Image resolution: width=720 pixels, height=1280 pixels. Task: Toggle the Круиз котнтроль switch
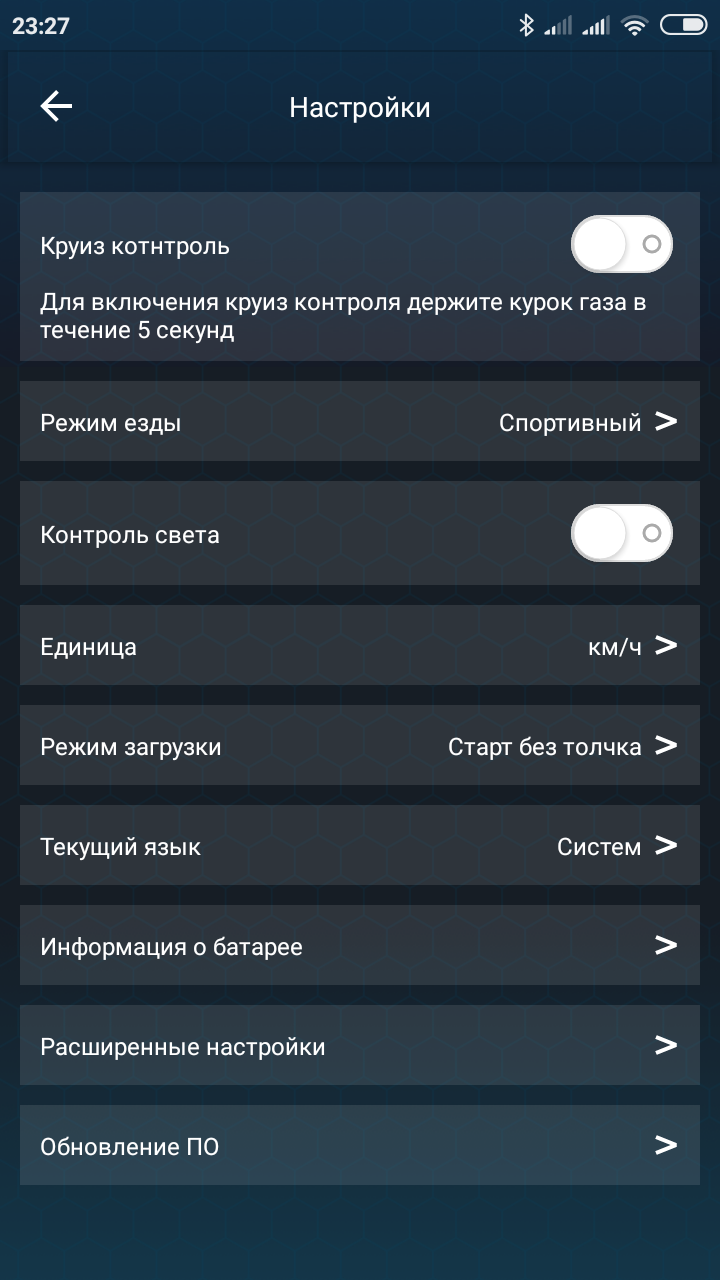coord(621,244)
